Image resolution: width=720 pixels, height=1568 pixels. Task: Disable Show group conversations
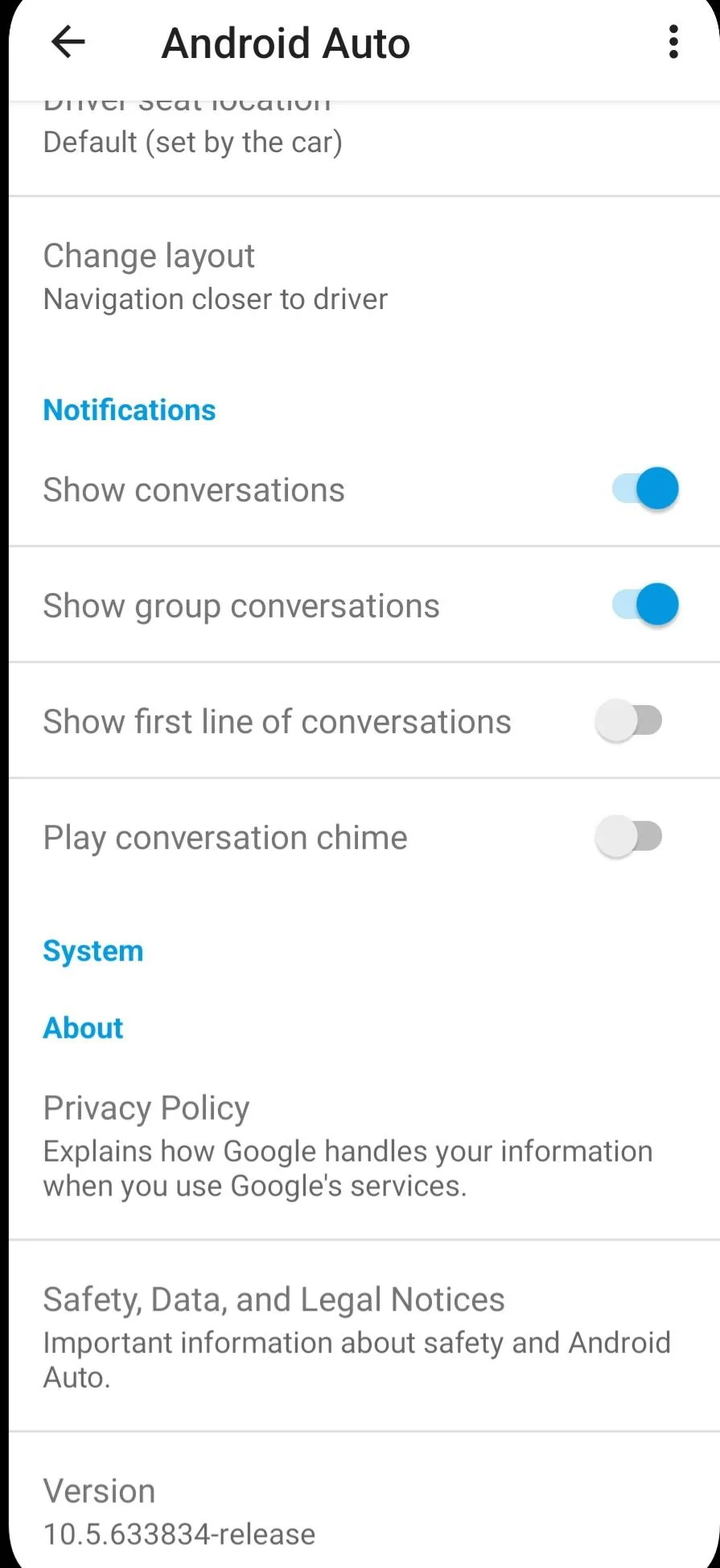coord(645,605)
